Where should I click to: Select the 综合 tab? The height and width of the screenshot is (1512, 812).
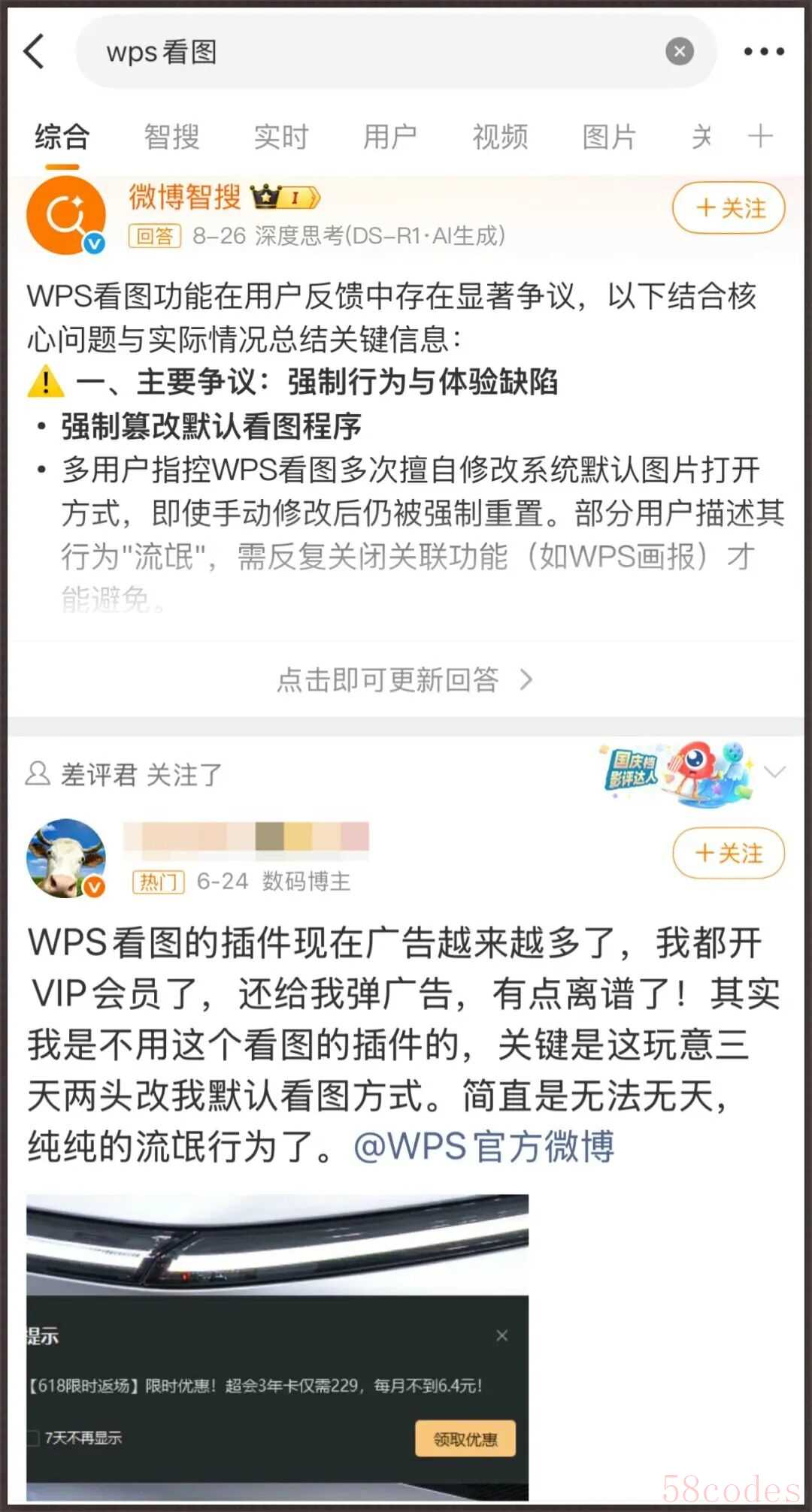(x=62, y=137)
